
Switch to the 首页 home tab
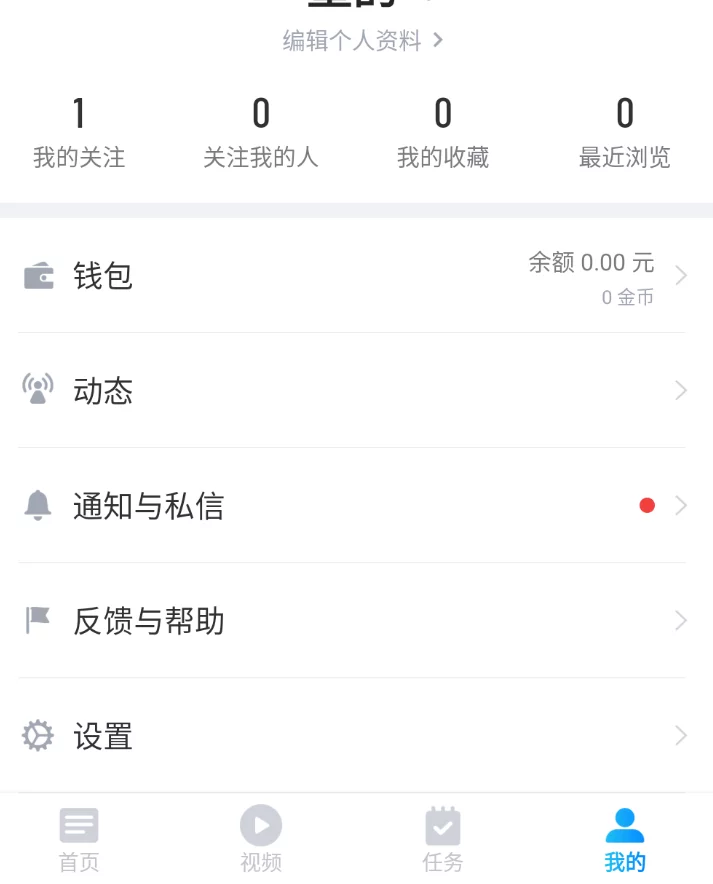pos(79,839)
